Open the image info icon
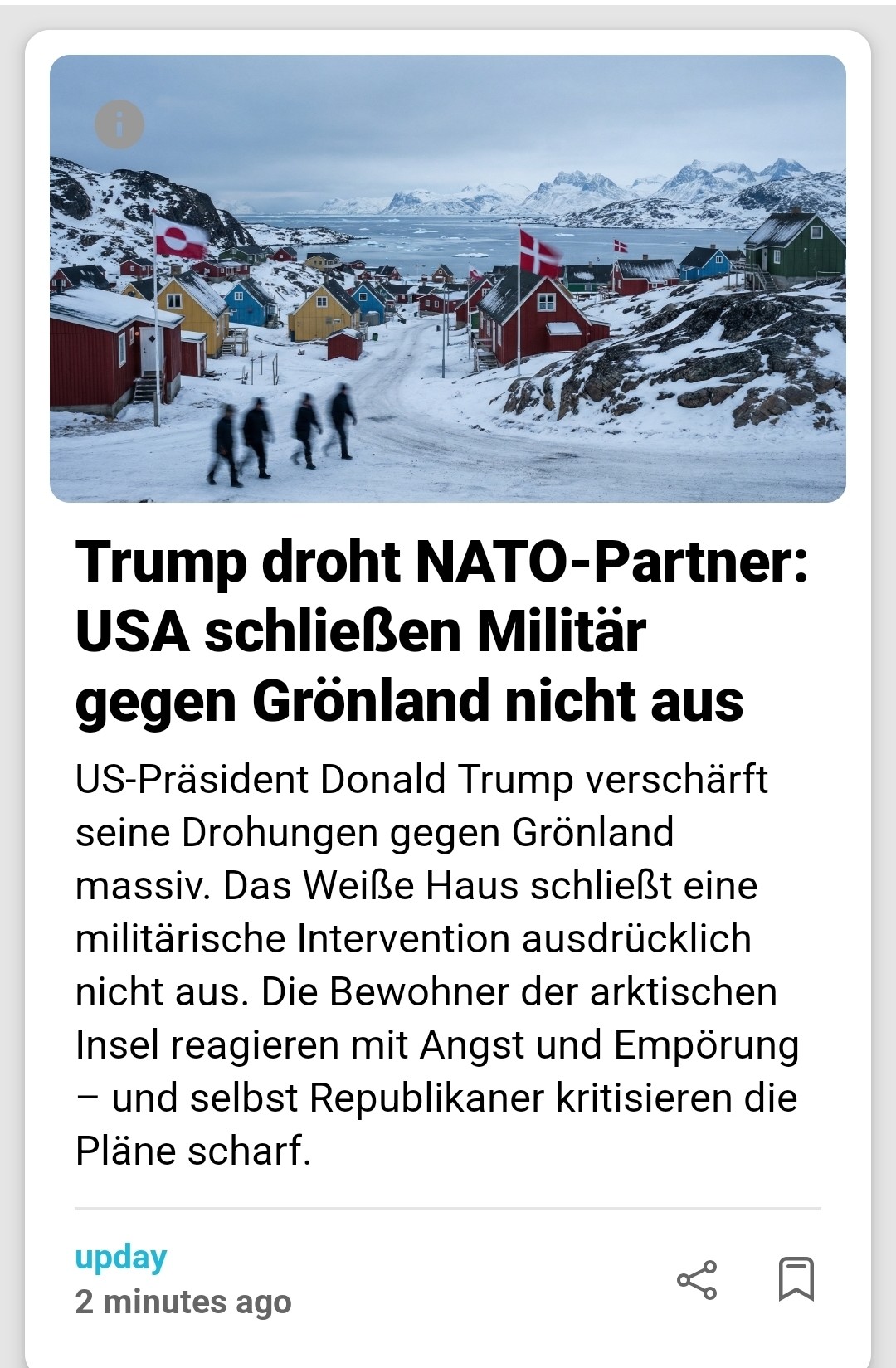Viewport: 896px width, 1368px height. 119,124
